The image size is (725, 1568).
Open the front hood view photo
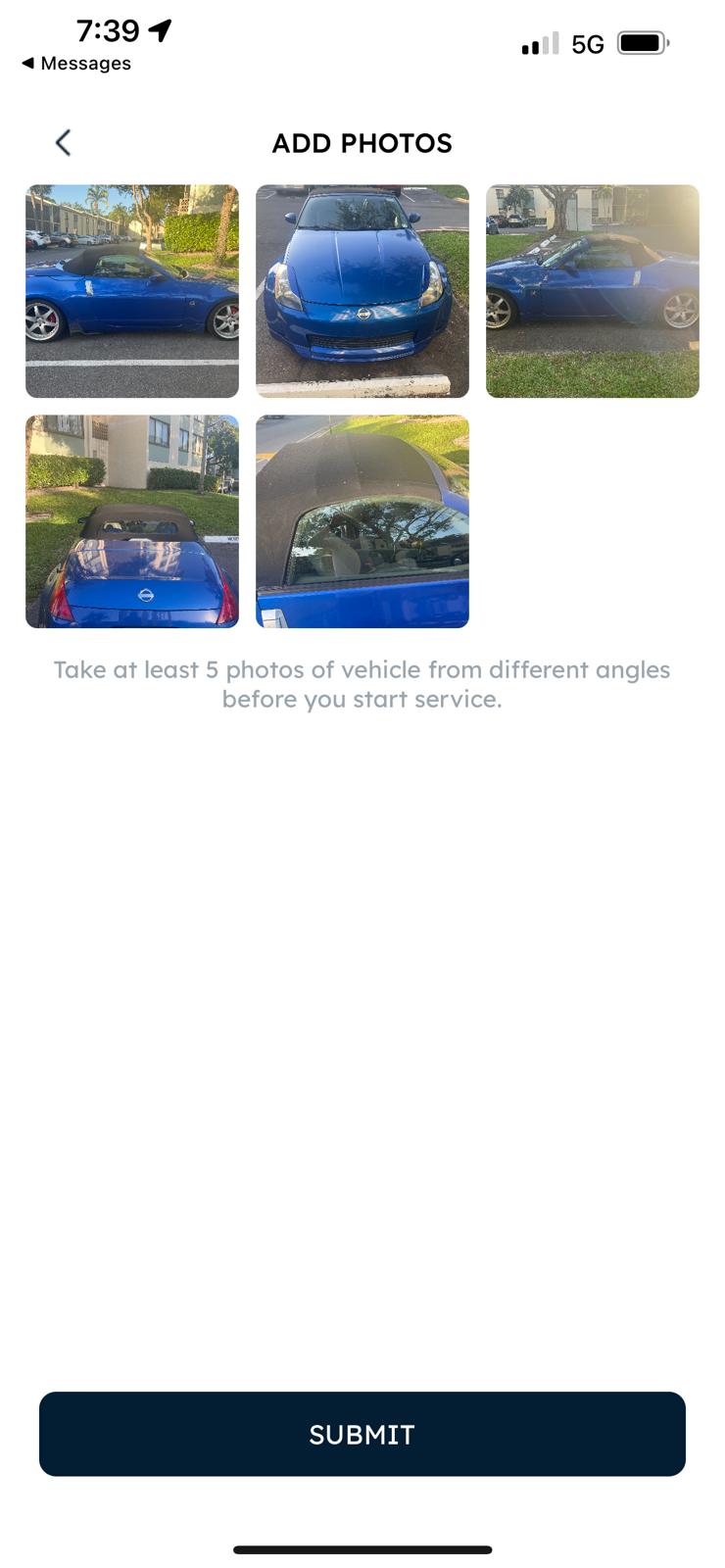(362, 291)
